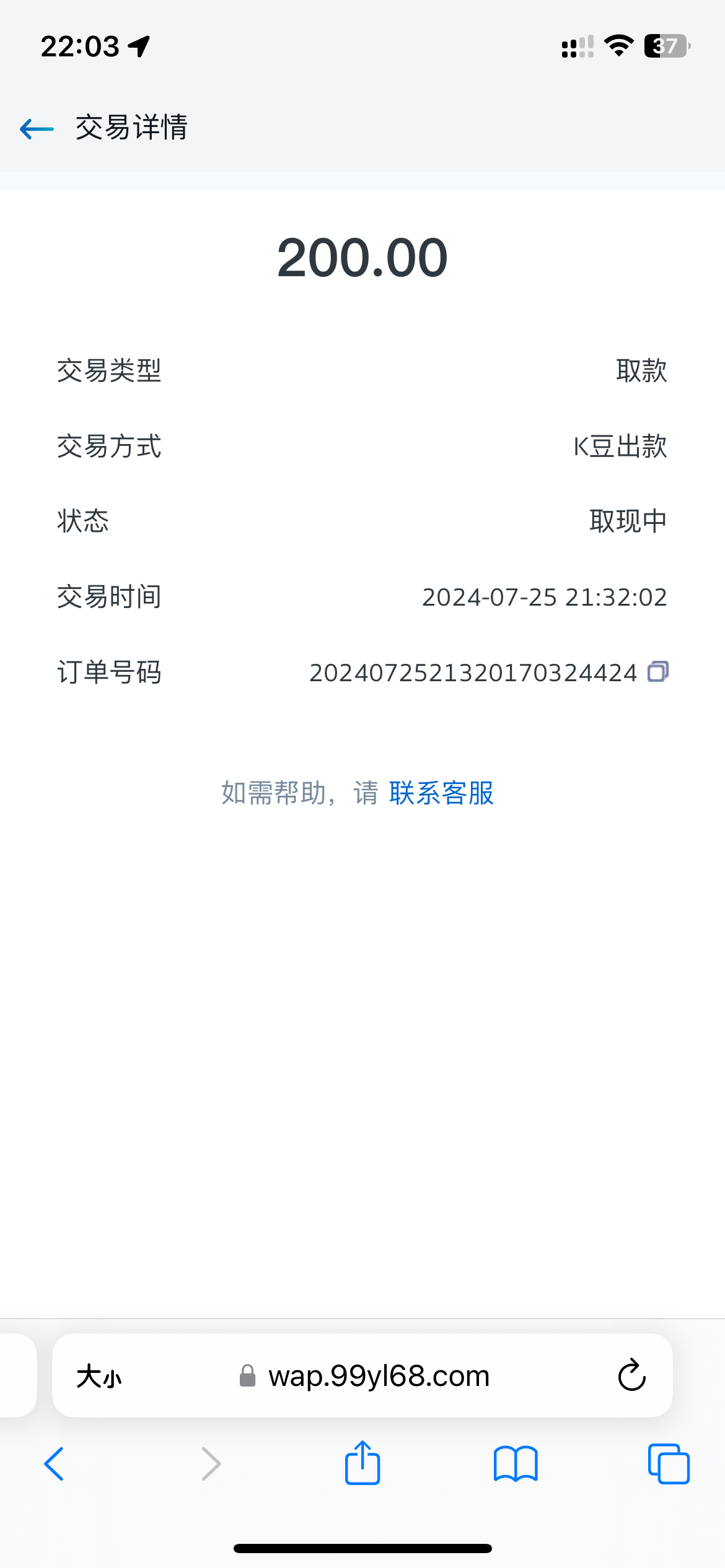The height and width of the screenshot is (1568, 725).
Task: Open 联系客服 customer service link
Action: coord(441,793)
